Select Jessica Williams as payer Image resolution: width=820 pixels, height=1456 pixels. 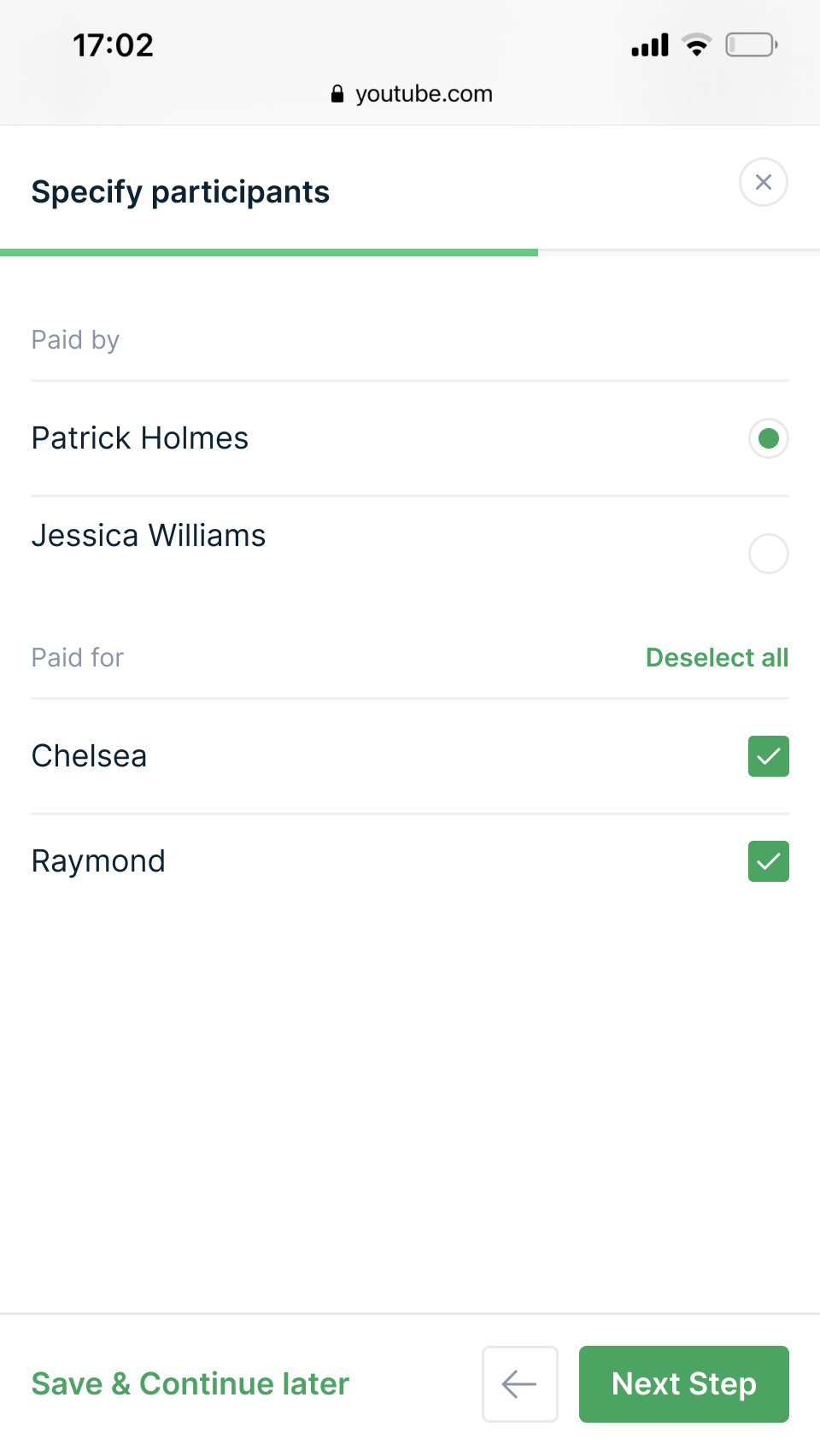[768, 554]
